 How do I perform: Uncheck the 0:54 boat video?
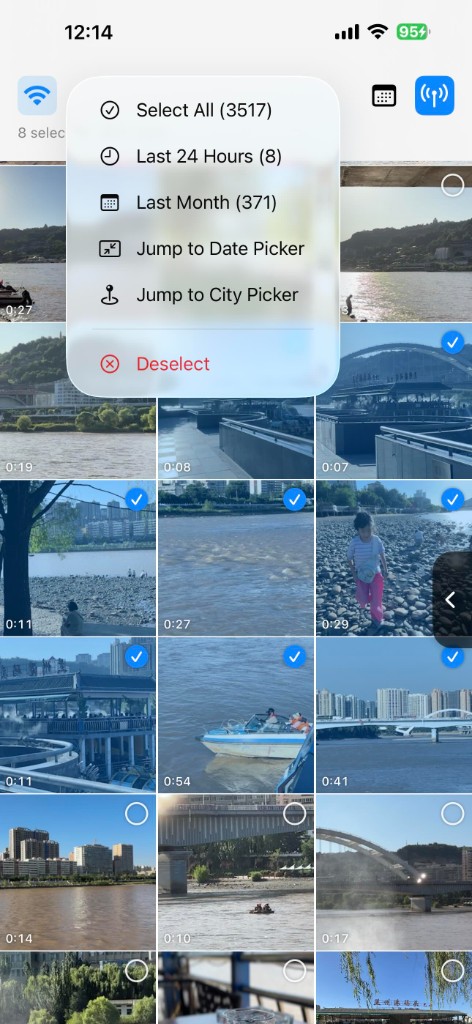tap(294, 658)
